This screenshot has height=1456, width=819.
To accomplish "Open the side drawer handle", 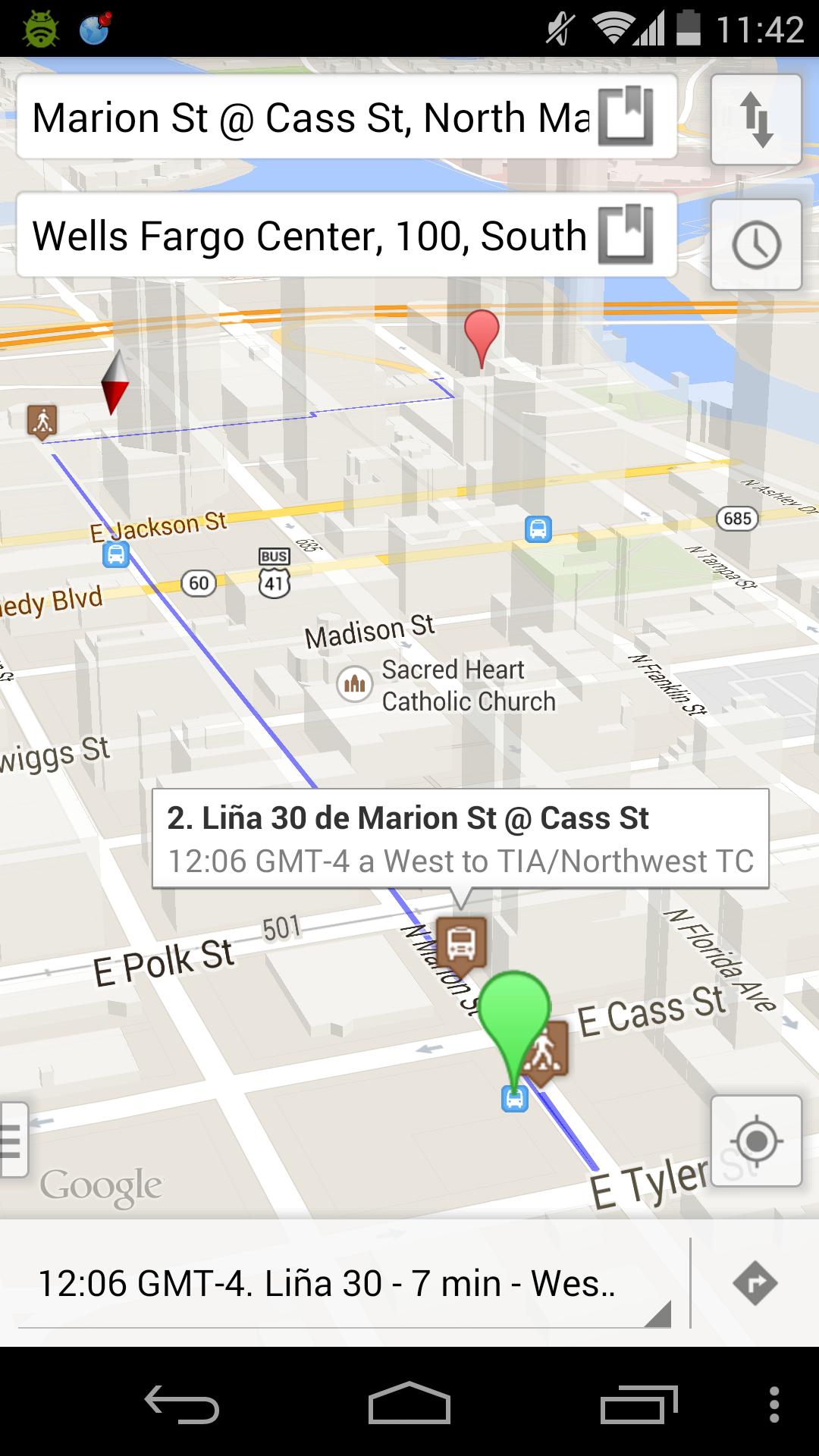I will pos(12,1140).
